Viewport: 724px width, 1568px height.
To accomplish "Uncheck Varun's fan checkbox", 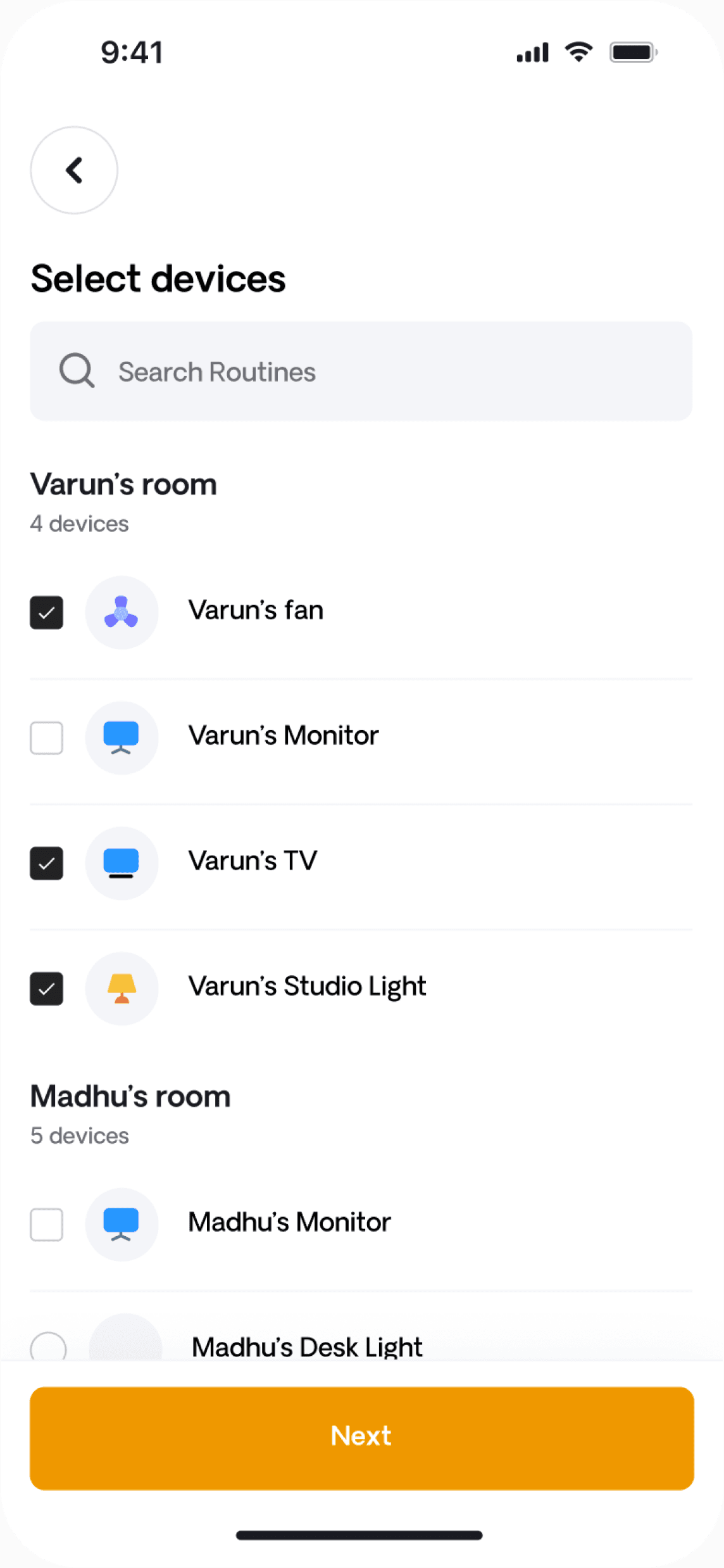I will (47, 612).
